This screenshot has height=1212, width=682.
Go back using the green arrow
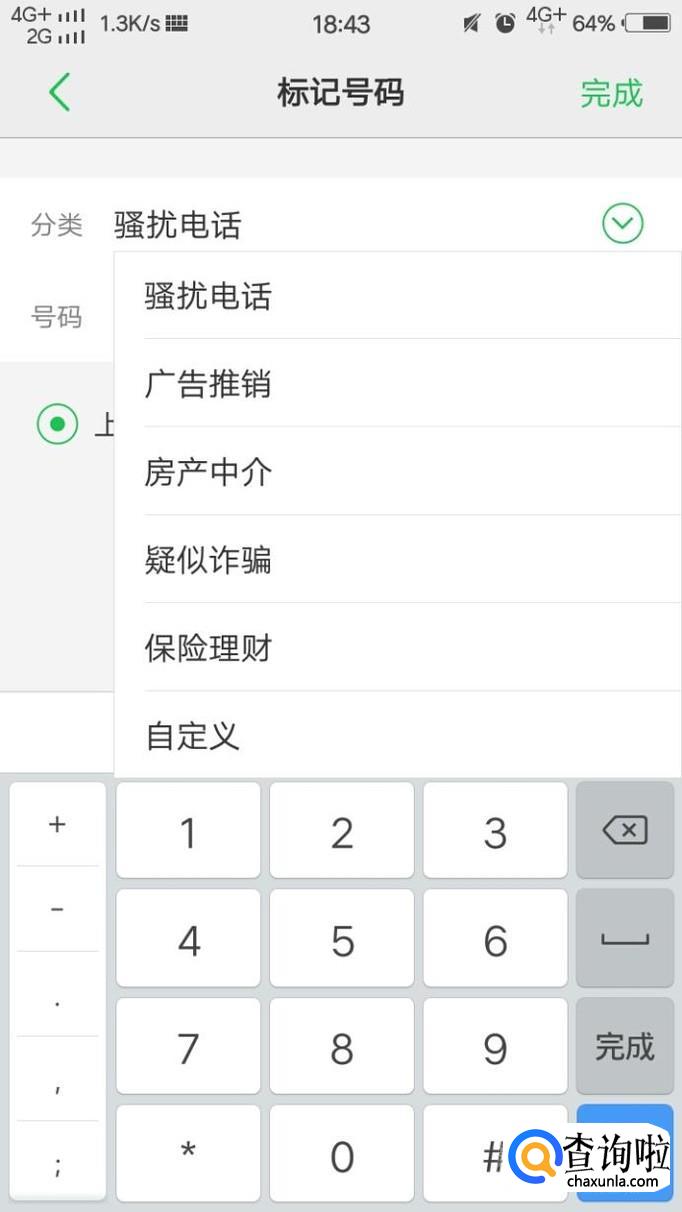tap(59, 93)
